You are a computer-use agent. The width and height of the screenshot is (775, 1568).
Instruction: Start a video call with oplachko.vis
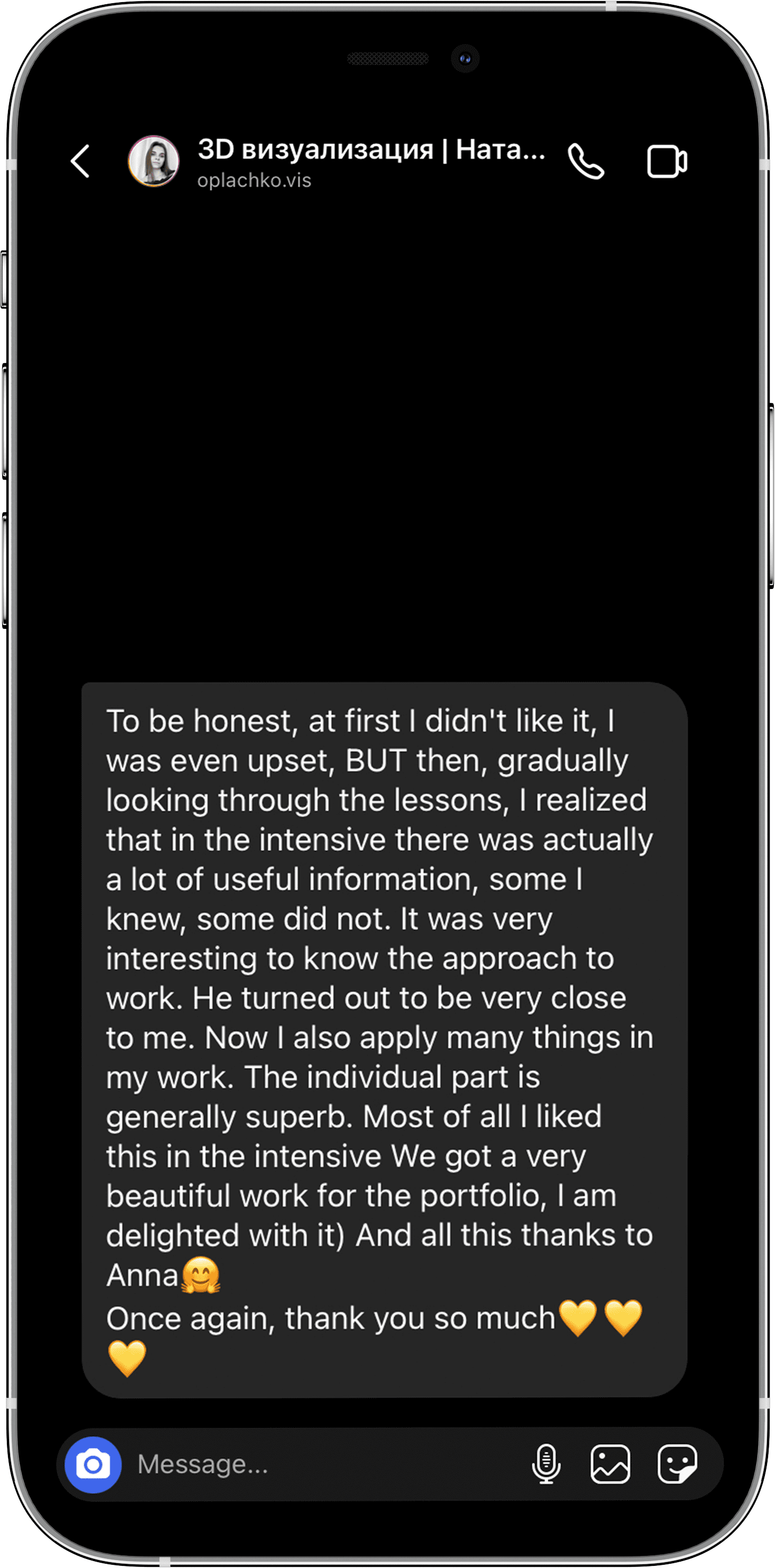(x=667, y=161)
